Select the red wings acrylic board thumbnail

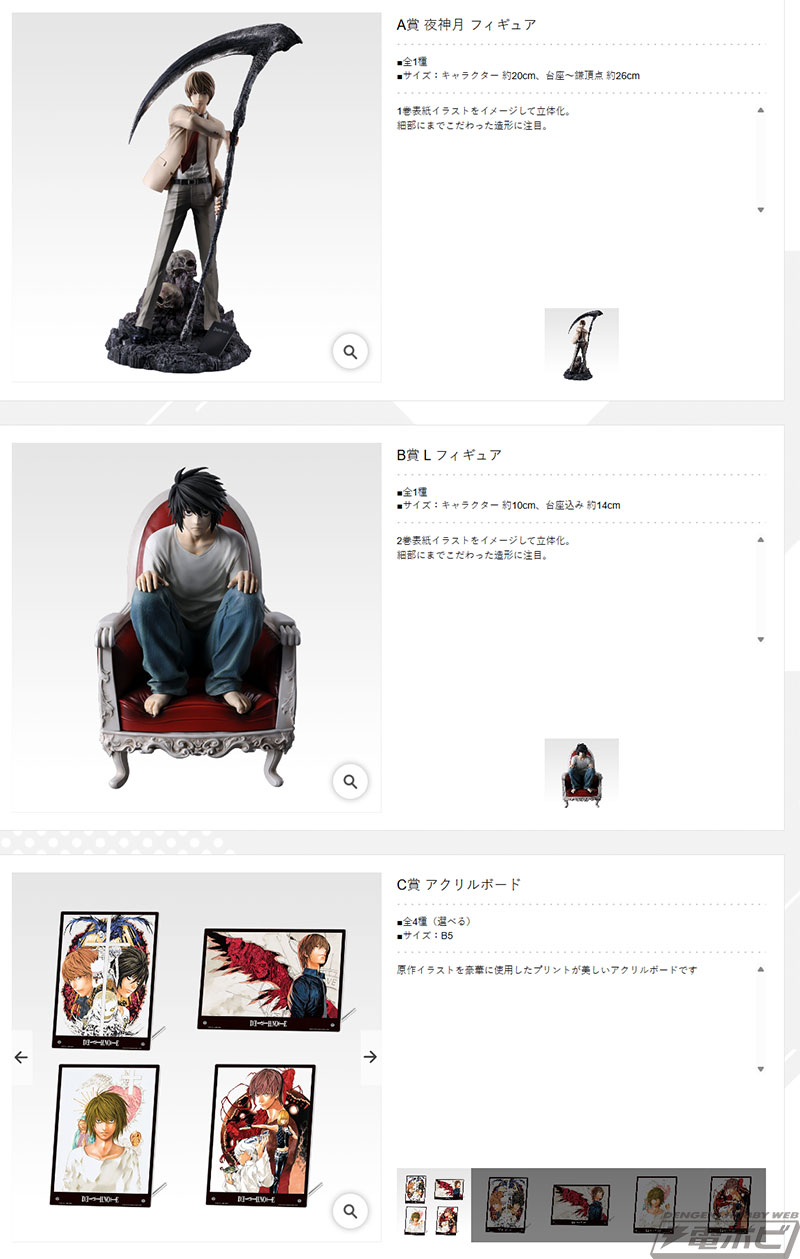point(582,1204)
